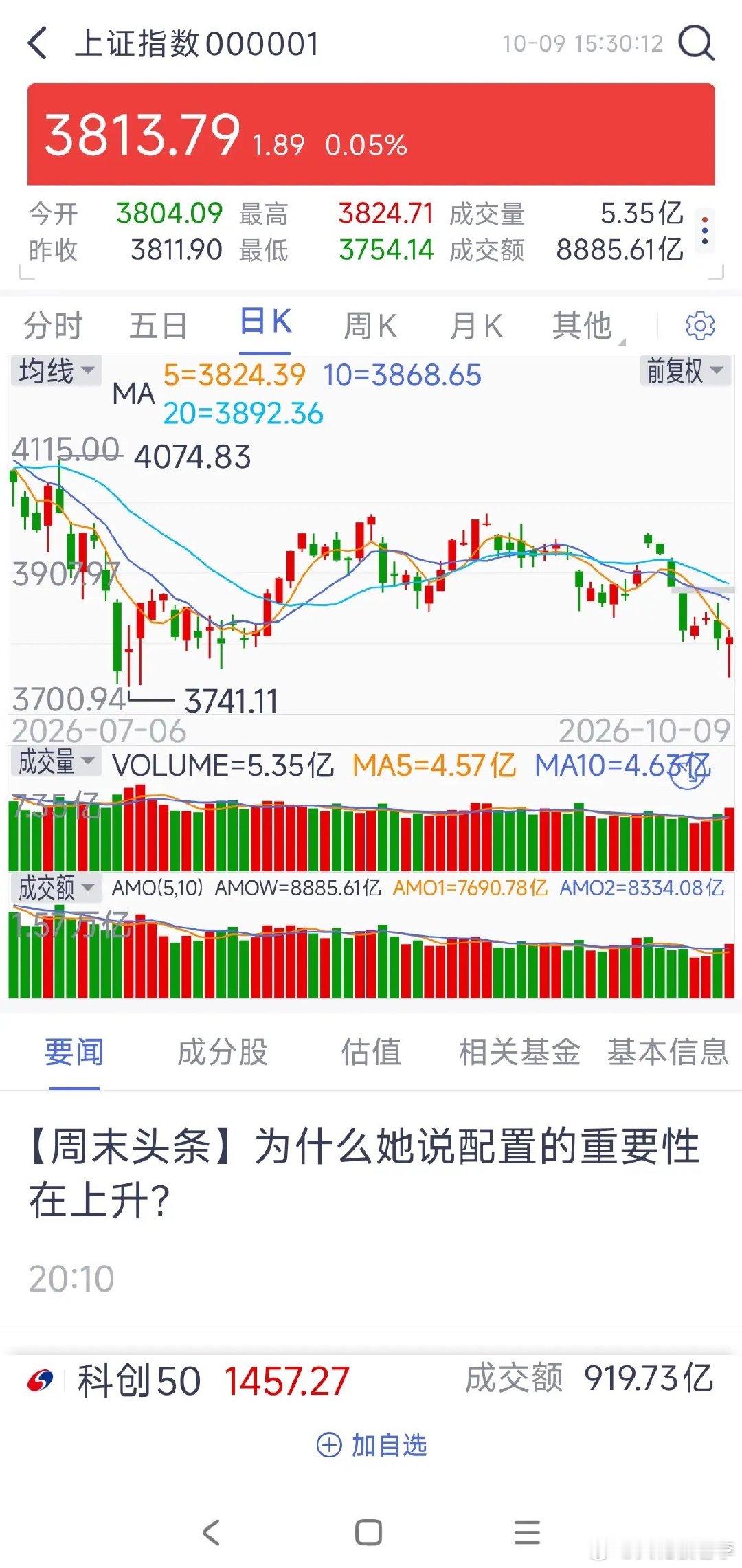The width and height of the screenshot is (742, 1568).
Task: Open the three-dot more quote details
Action: (x=705, y=231)
